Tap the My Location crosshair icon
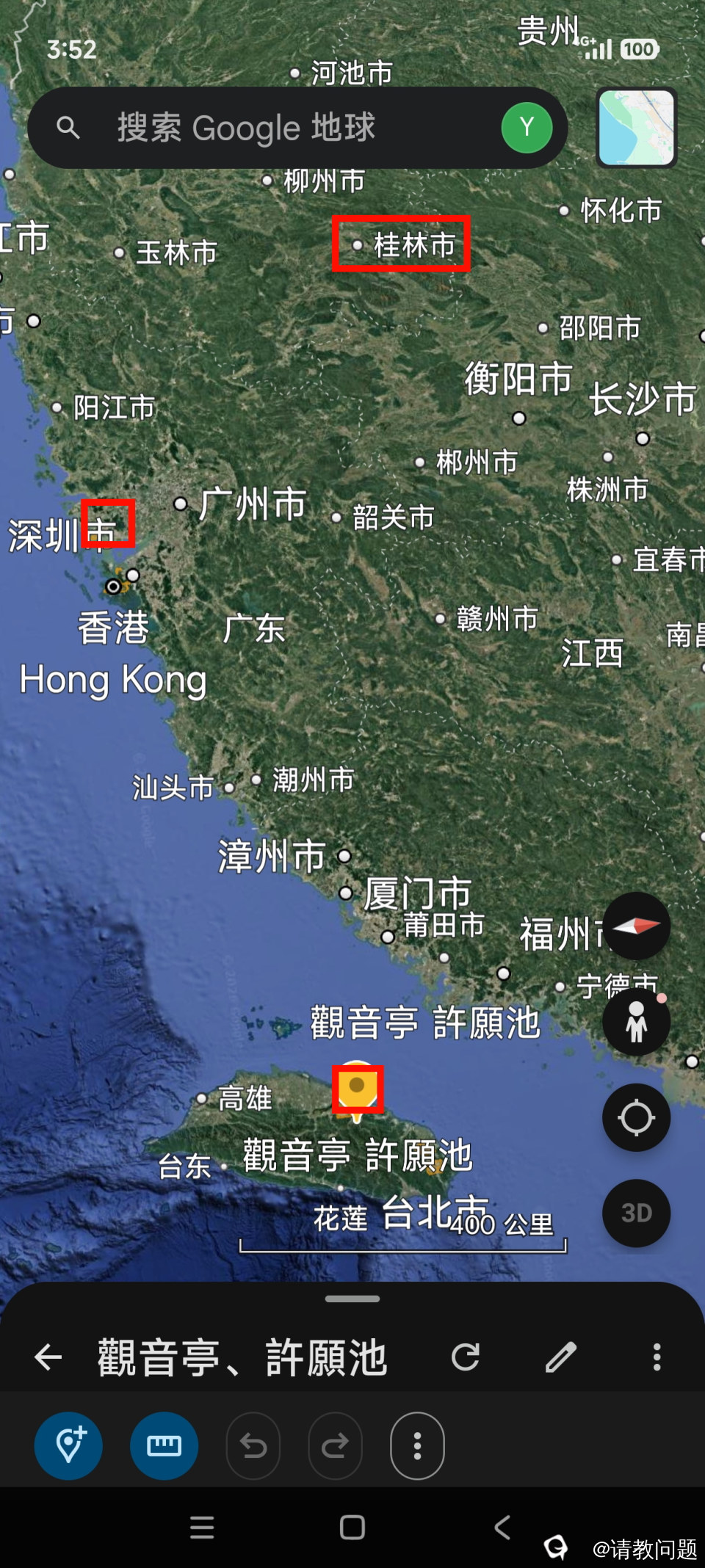This screenshot has height=1568, width=705. click(x=636, y=1117)
